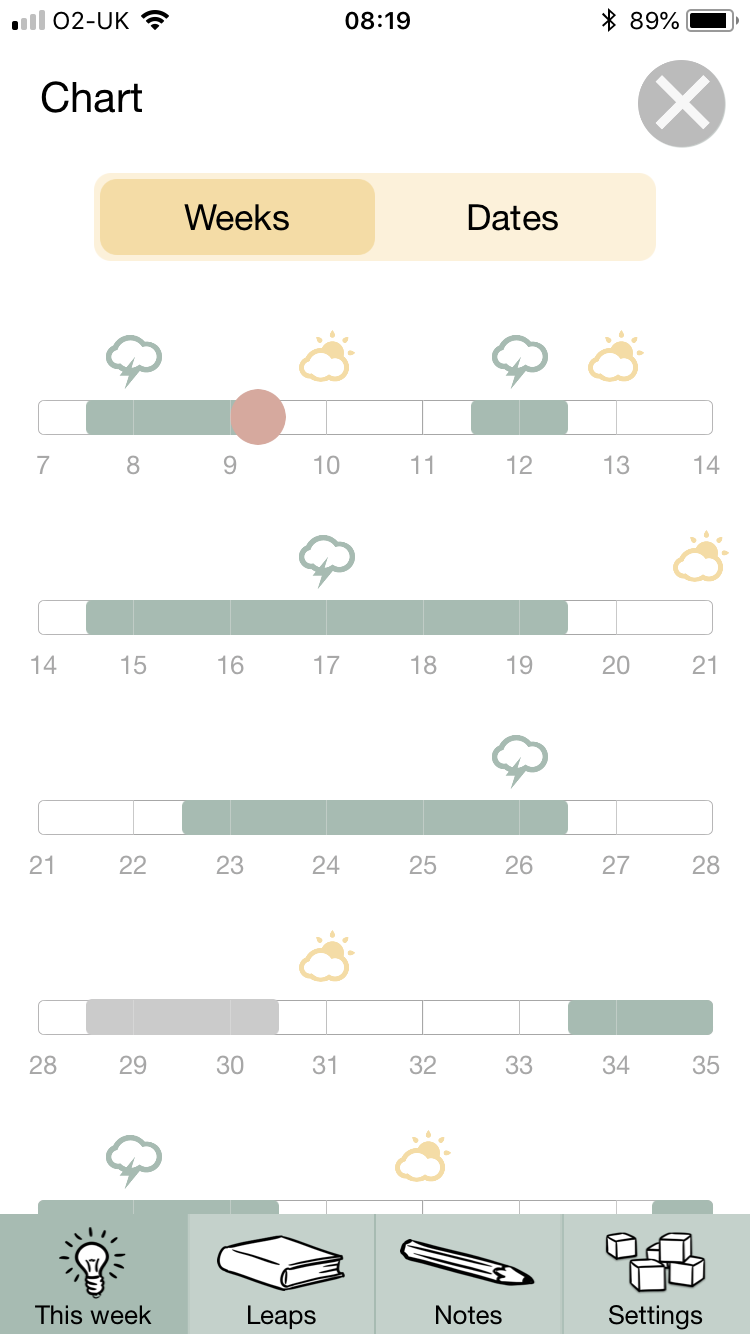
Task: Close the Chart screen
Action: click(x=681, y=104)
